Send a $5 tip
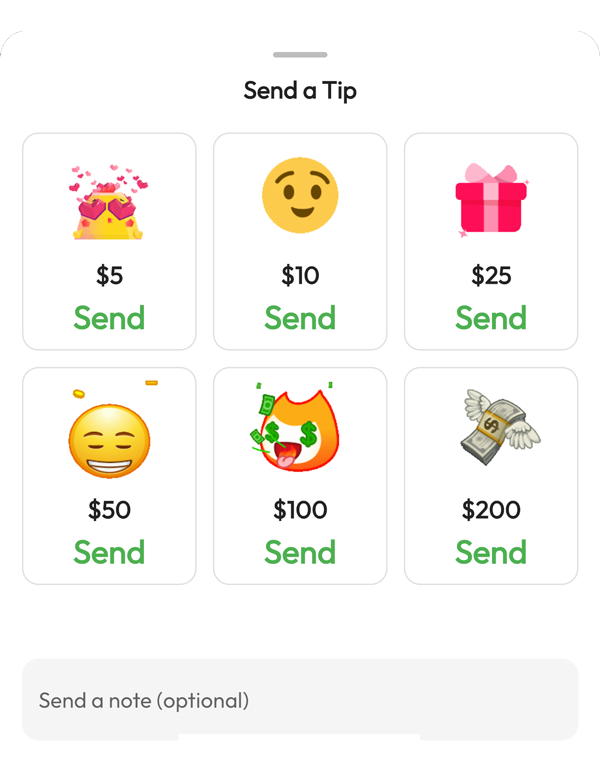This screenshot has height=762, width=600. [x=109, y=318]
